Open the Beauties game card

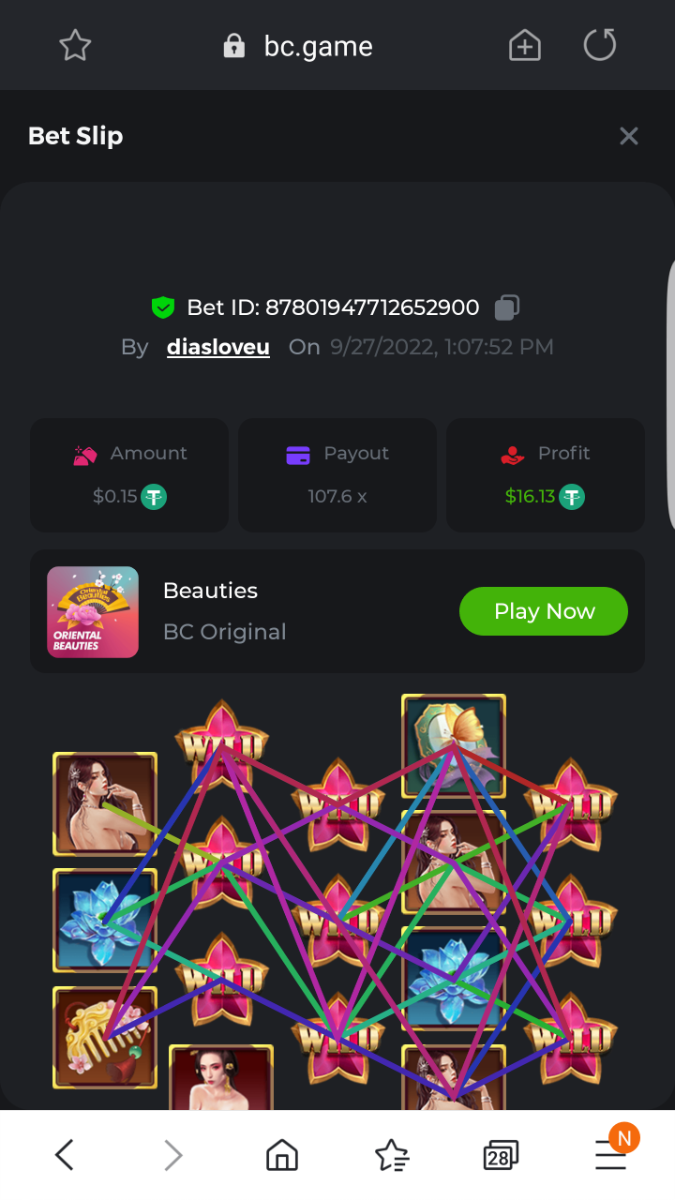tap(93, 611)
